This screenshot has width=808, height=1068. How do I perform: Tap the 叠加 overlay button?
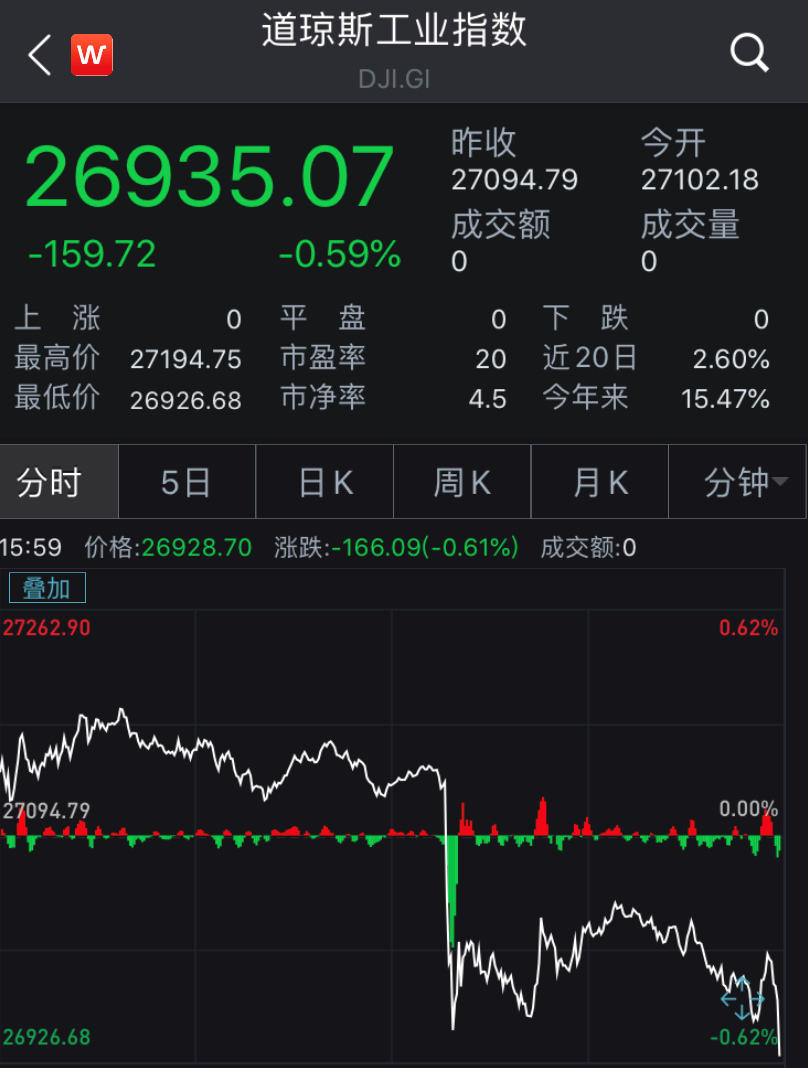[47, 589]
